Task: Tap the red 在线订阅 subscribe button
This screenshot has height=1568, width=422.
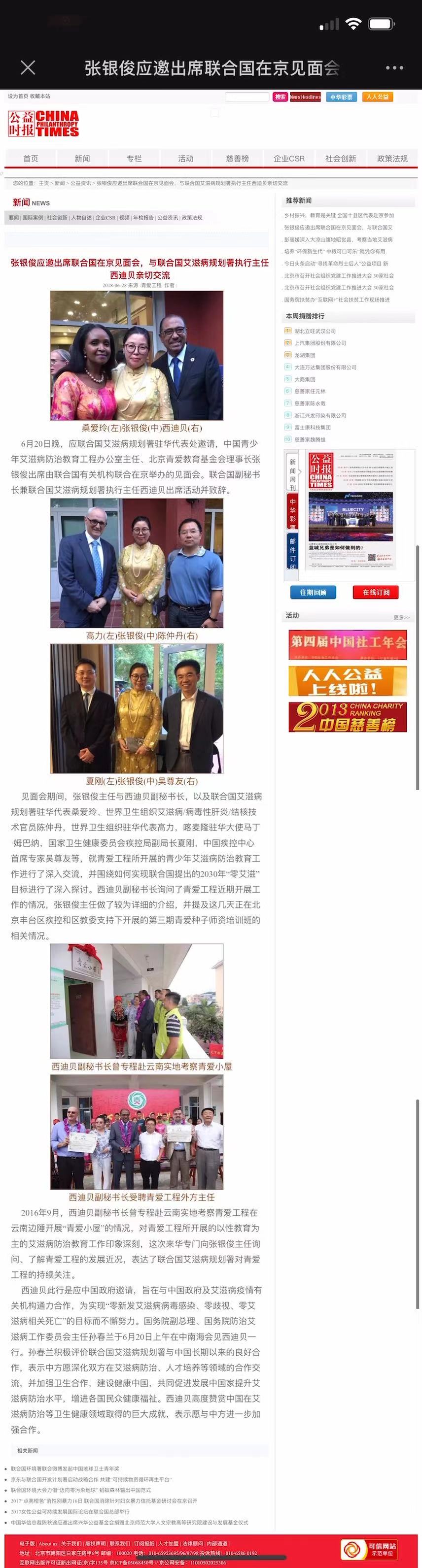Action: click(x=376, y=592)
